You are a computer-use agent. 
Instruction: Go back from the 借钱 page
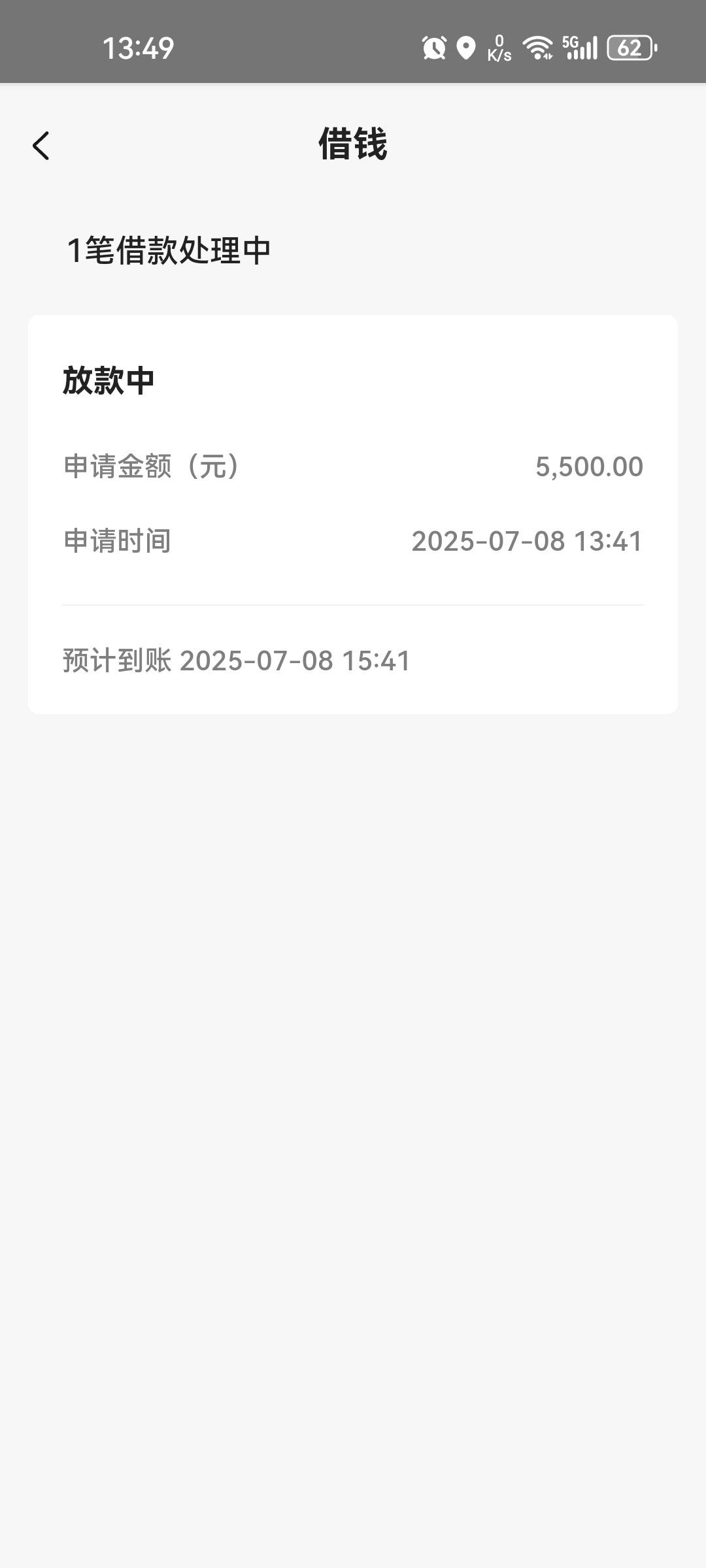point(41,145)
